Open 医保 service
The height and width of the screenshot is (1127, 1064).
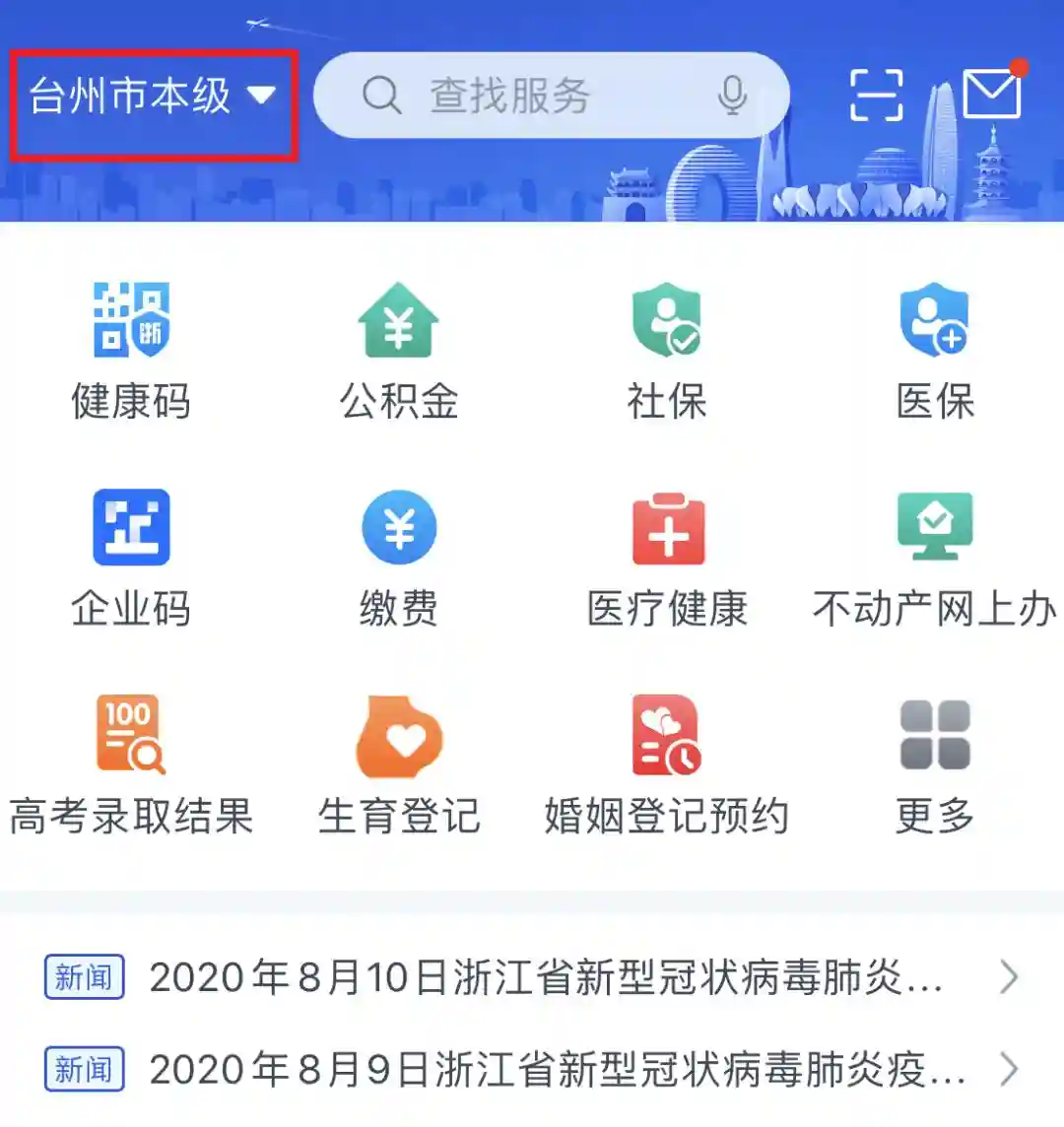pos(934,350)
